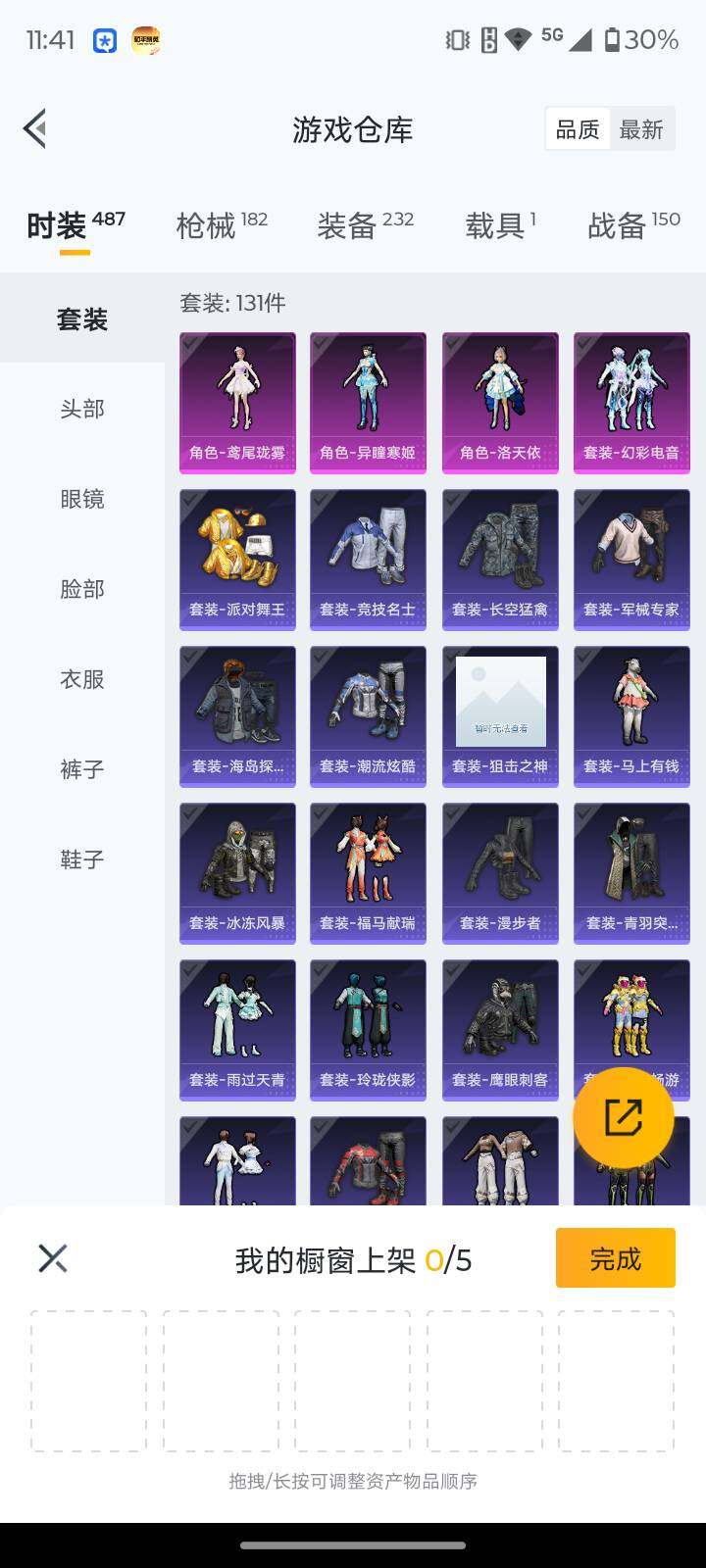Screen dimensions: 706x1568
Task: Open the 眼镜 glasses category
Action: pyautogui.click(x=80, y=499)
